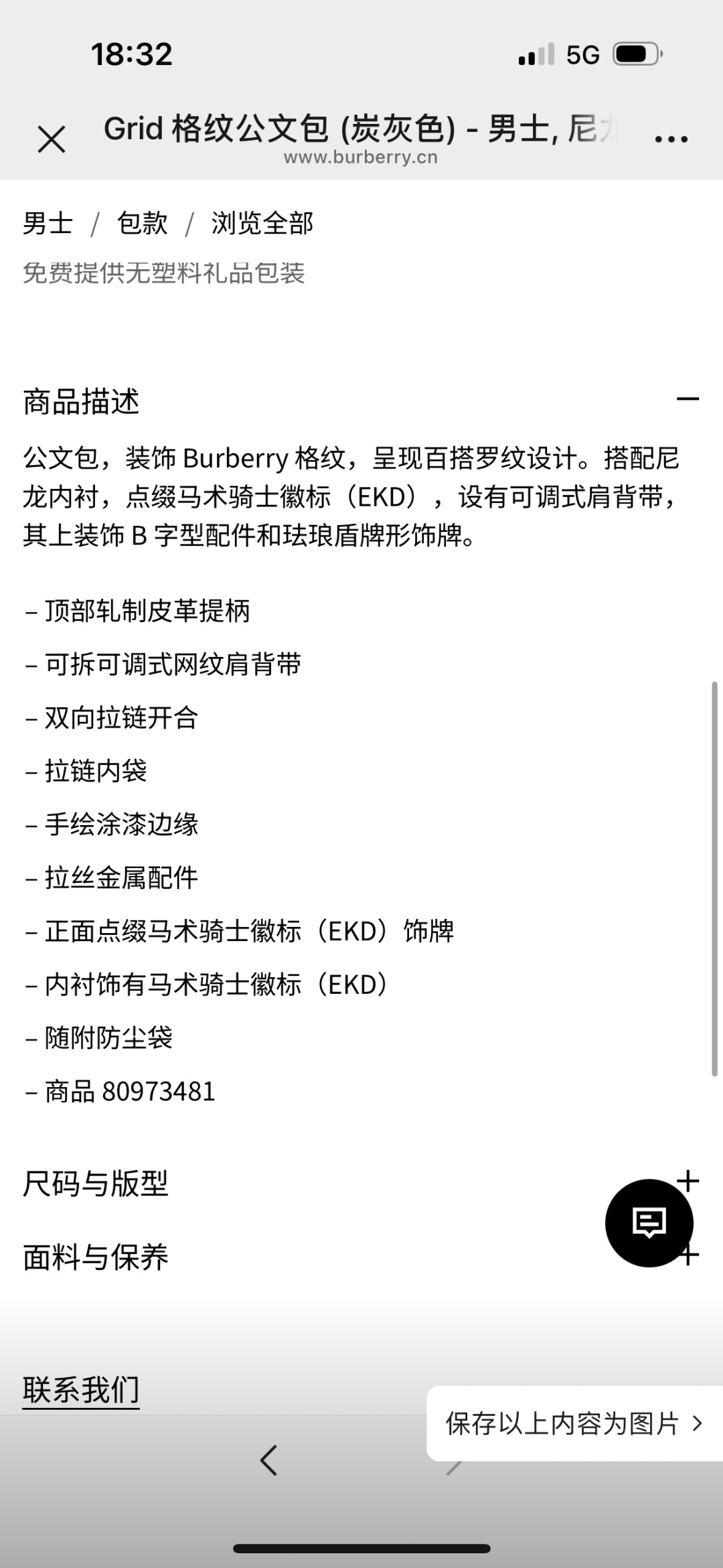Open the live chat bubble

pos(649,1223)
